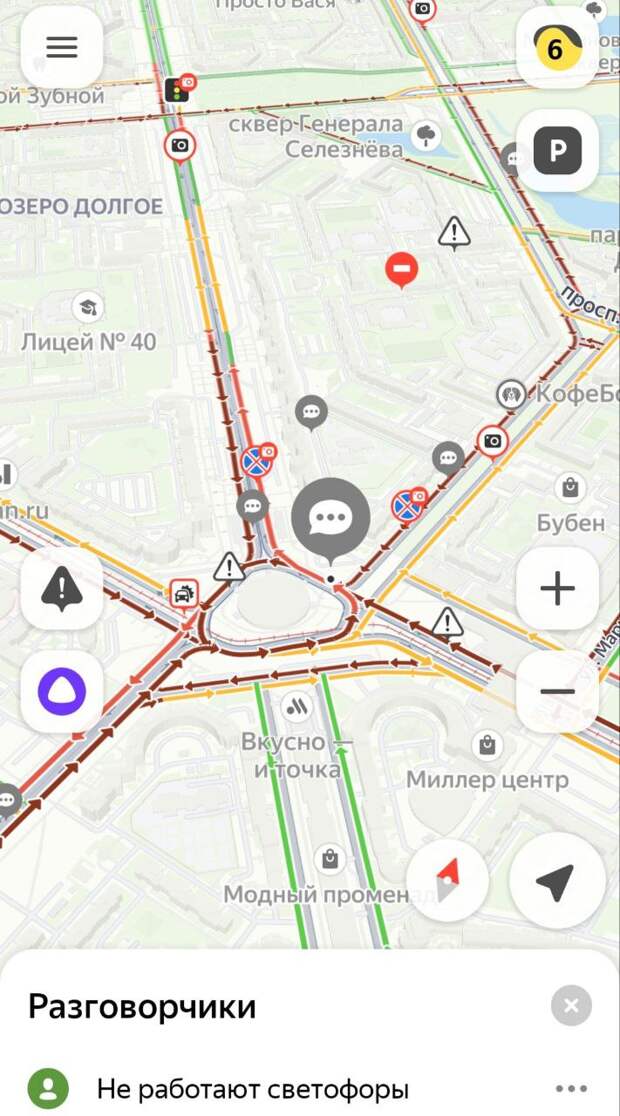Open the Миллер центр place marker
Image resolution: width=620 pixels, height=1116 pixels.
(487, 745)
